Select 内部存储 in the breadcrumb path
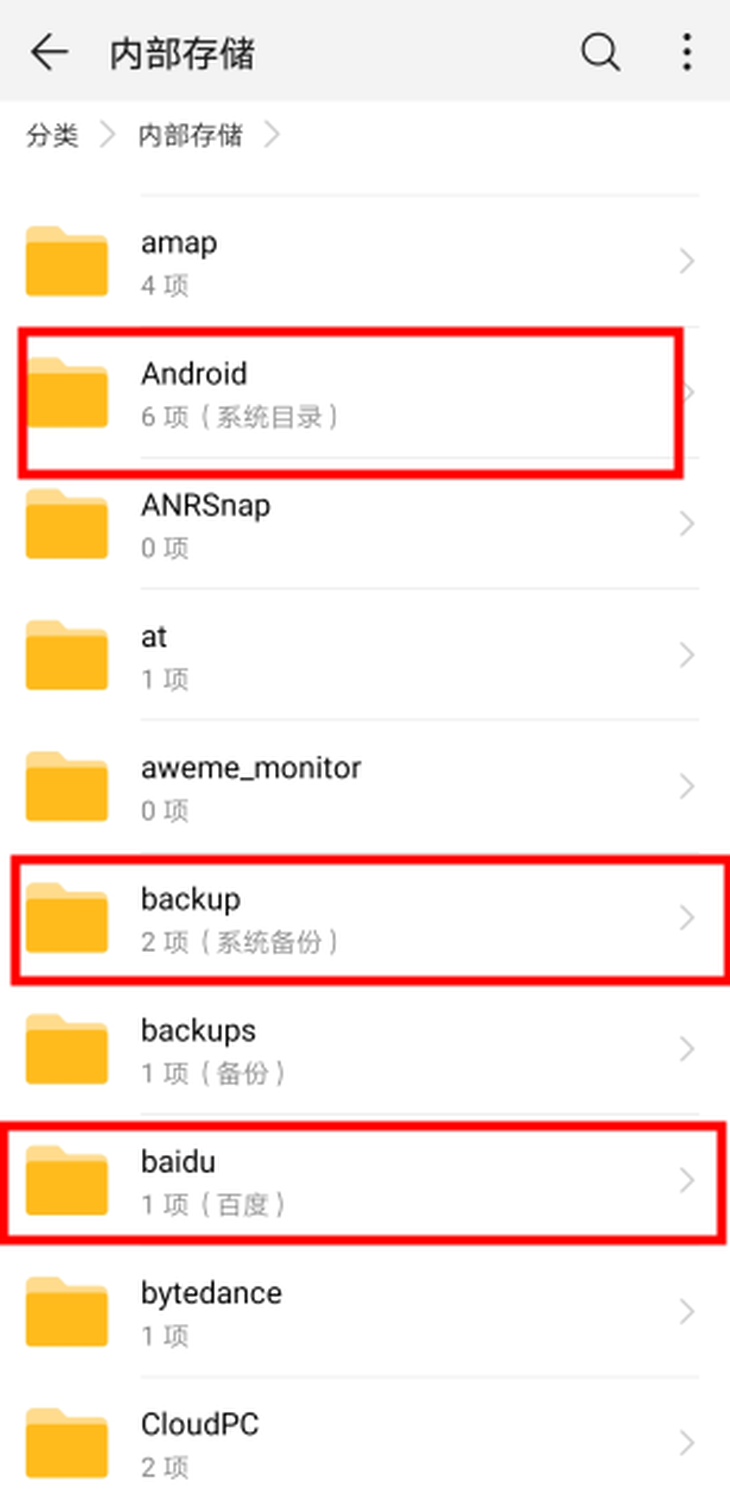Screen dimensions: 730x1503 tap(190, 135)
